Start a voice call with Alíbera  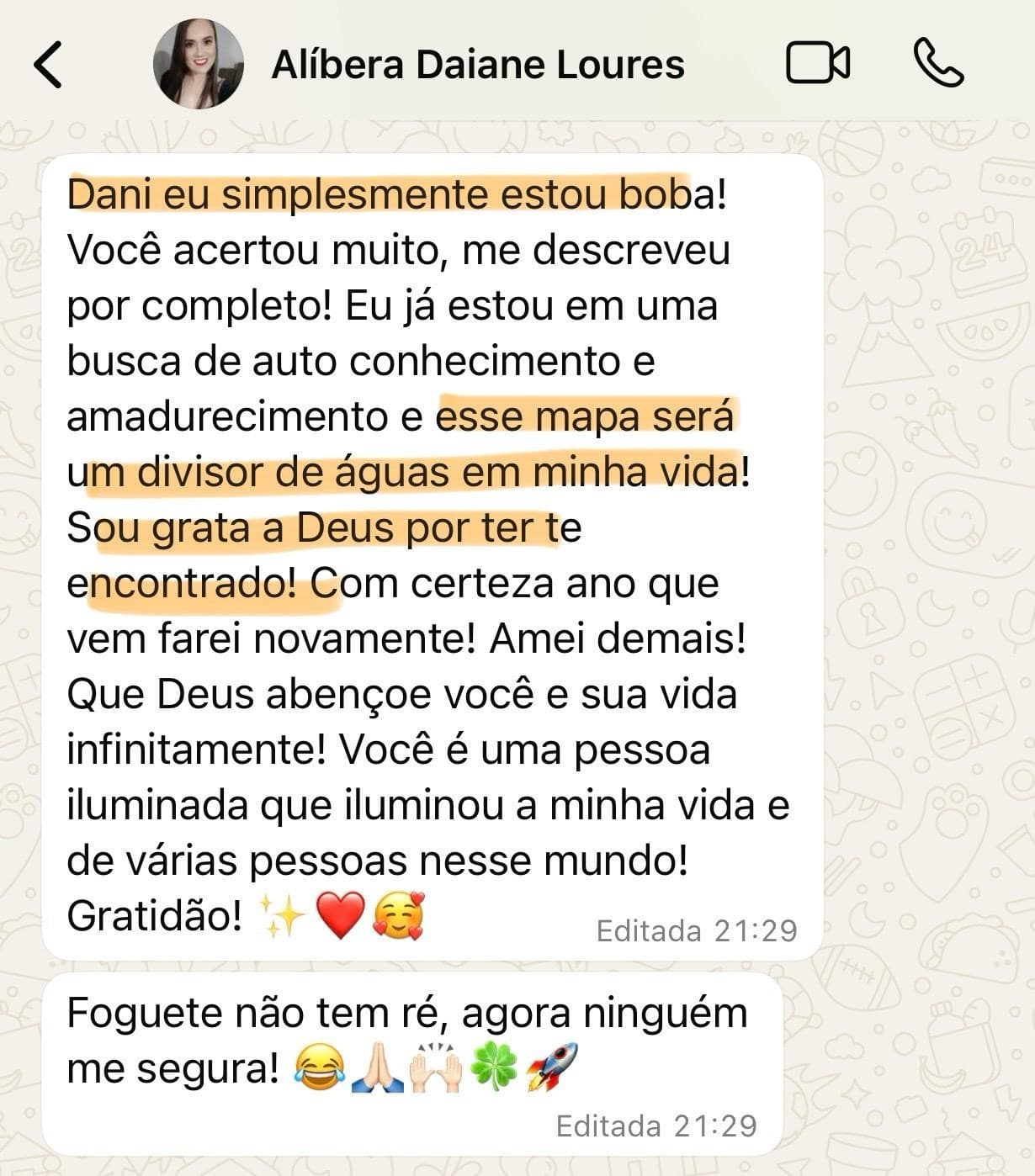[938, 64]
